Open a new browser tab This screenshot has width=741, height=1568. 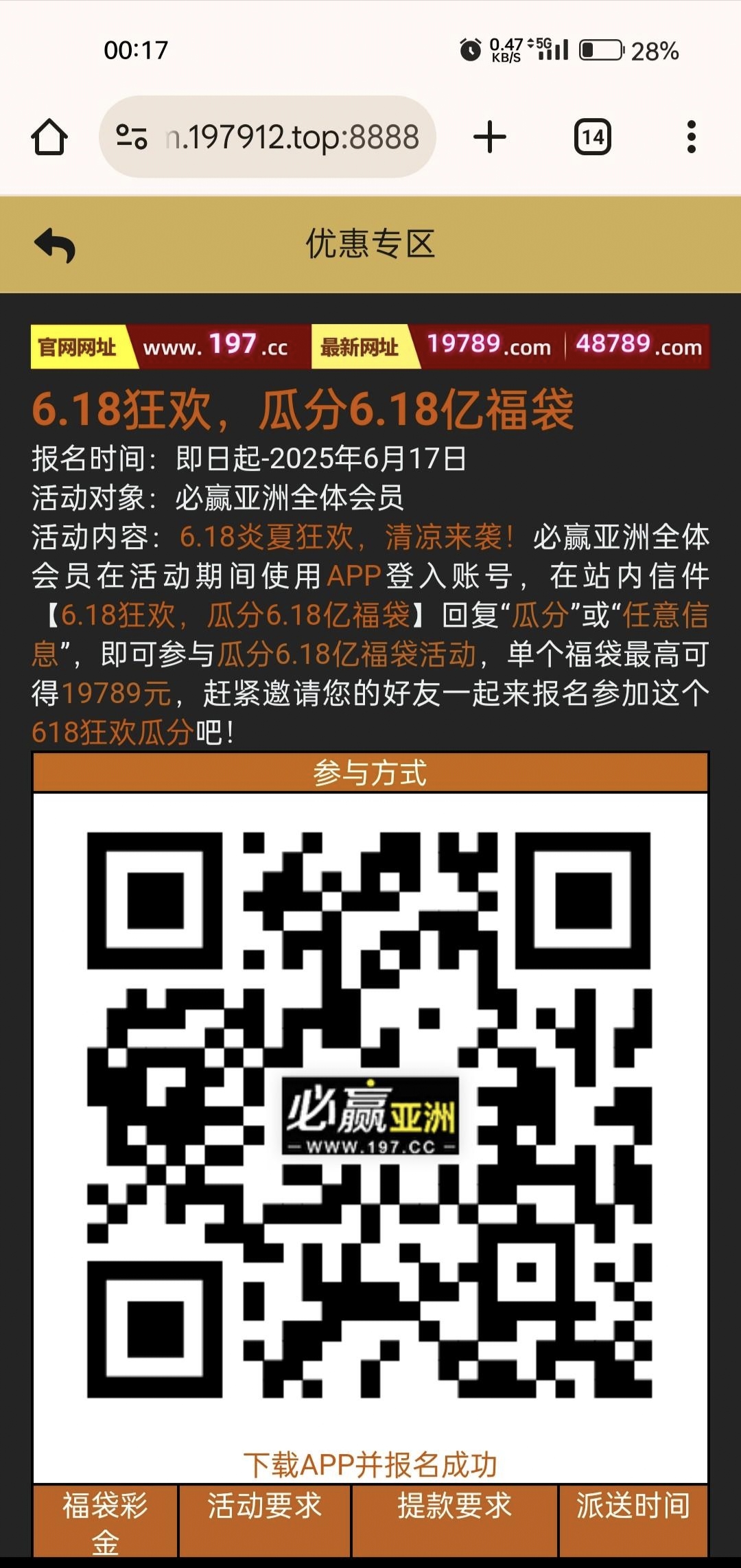[490, 137]
